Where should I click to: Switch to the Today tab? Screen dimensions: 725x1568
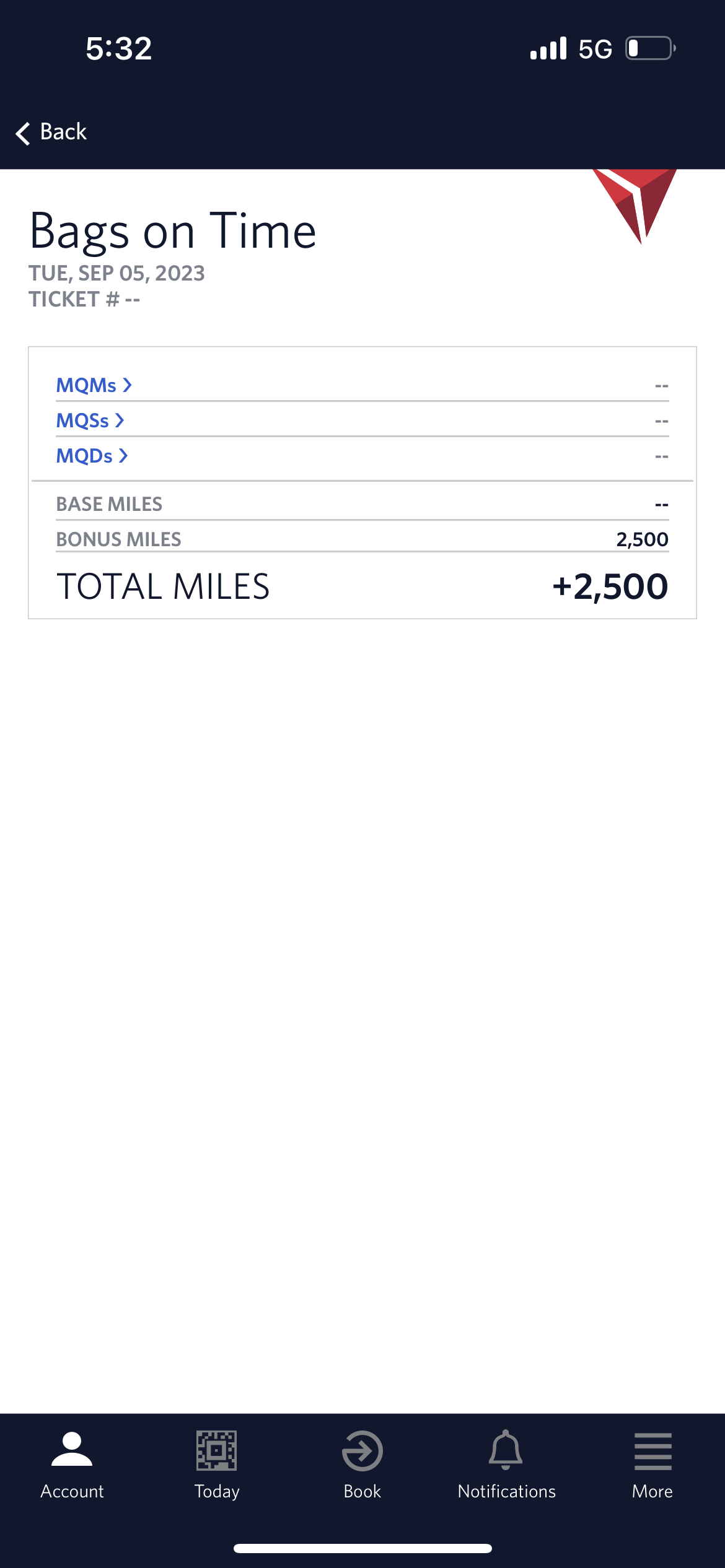(x=217, y=1465)
